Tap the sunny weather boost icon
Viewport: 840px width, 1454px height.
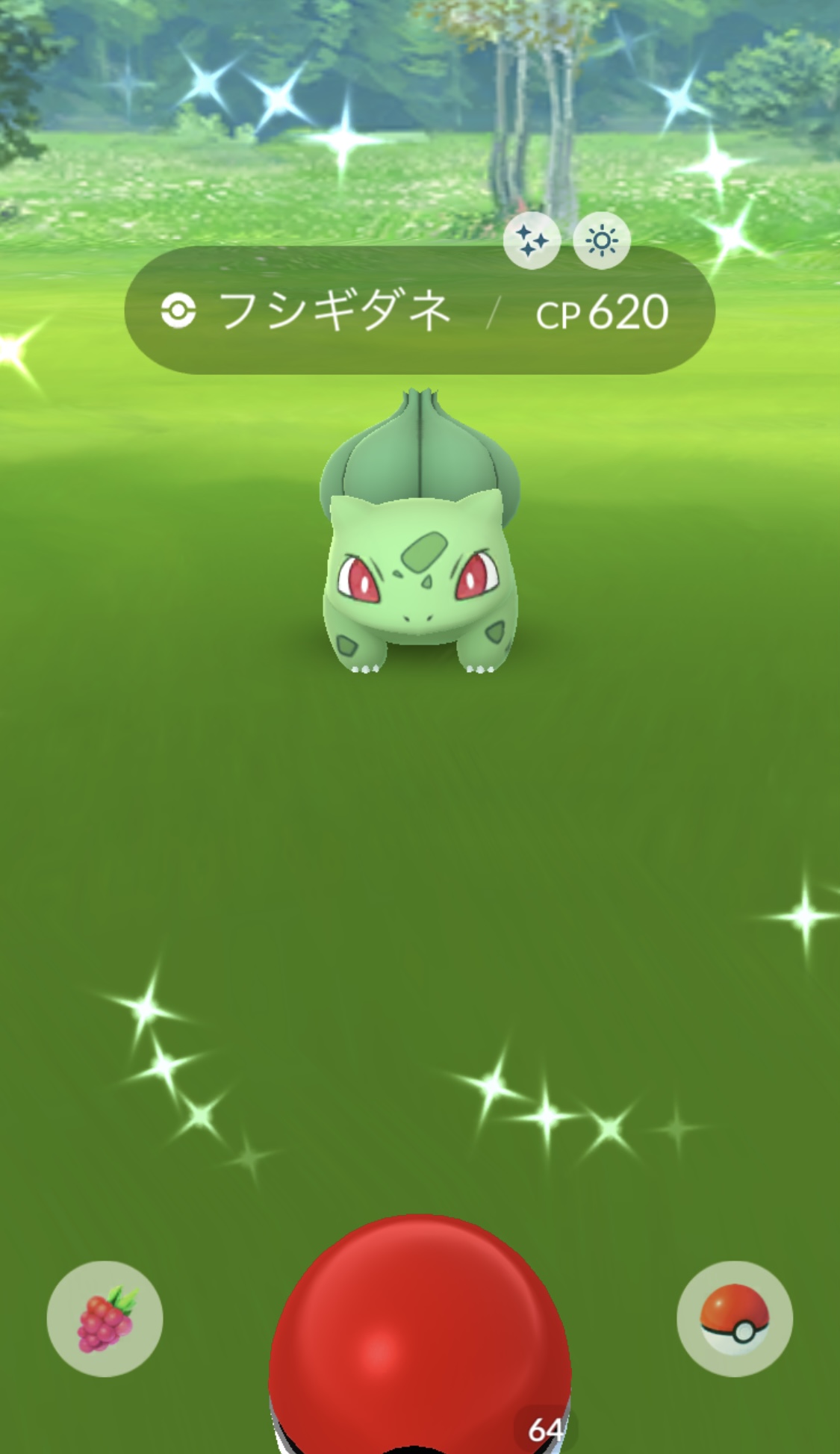point(602,240)
